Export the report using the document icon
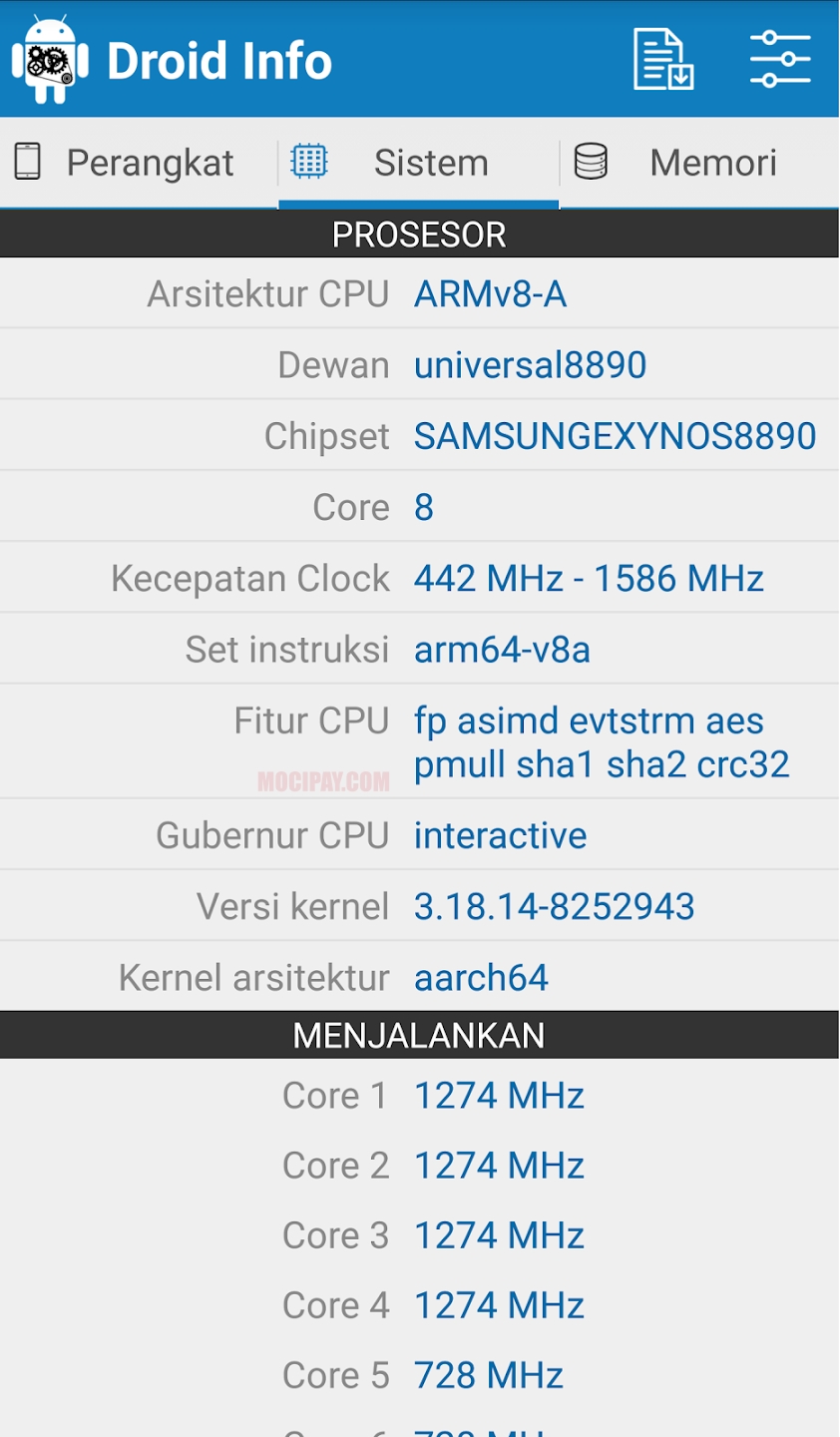This screenshot has width=840, height=1437. click(x=663, y=60)
